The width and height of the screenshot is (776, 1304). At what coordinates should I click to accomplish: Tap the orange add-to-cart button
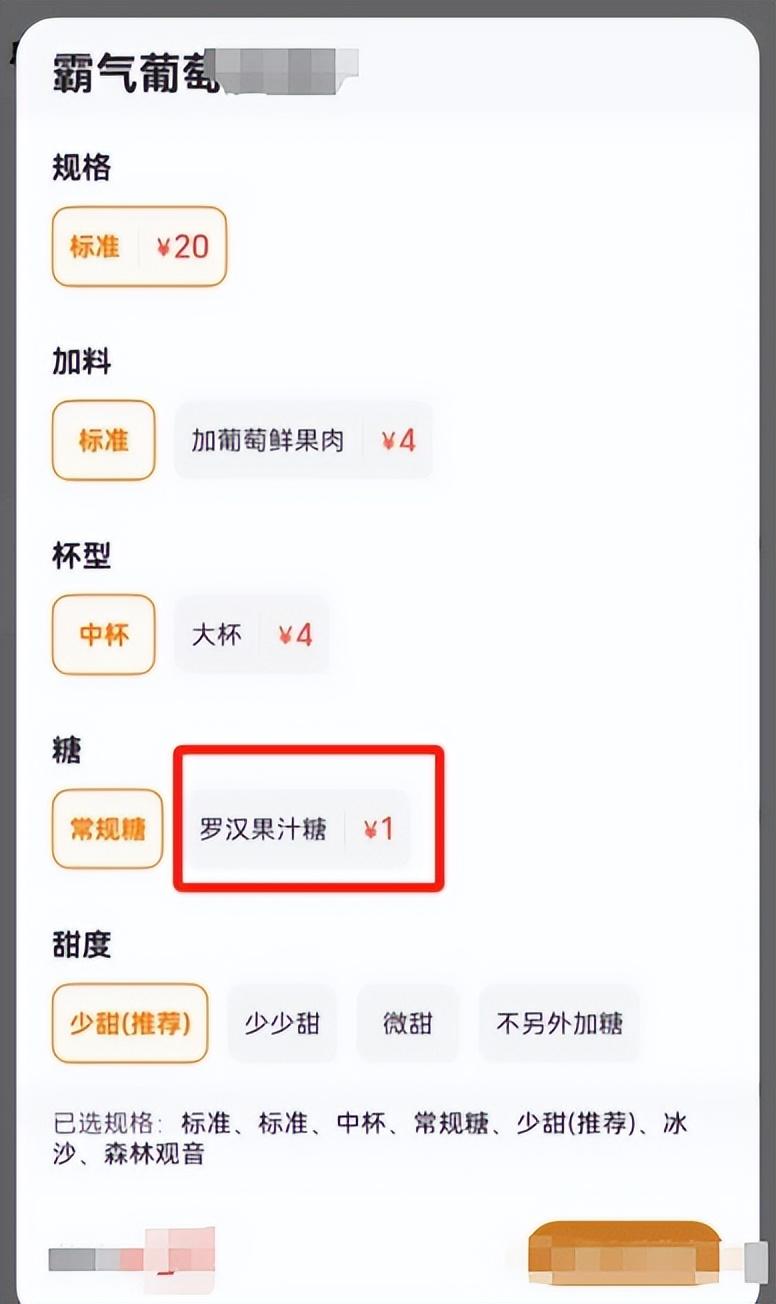[623, 1251]
